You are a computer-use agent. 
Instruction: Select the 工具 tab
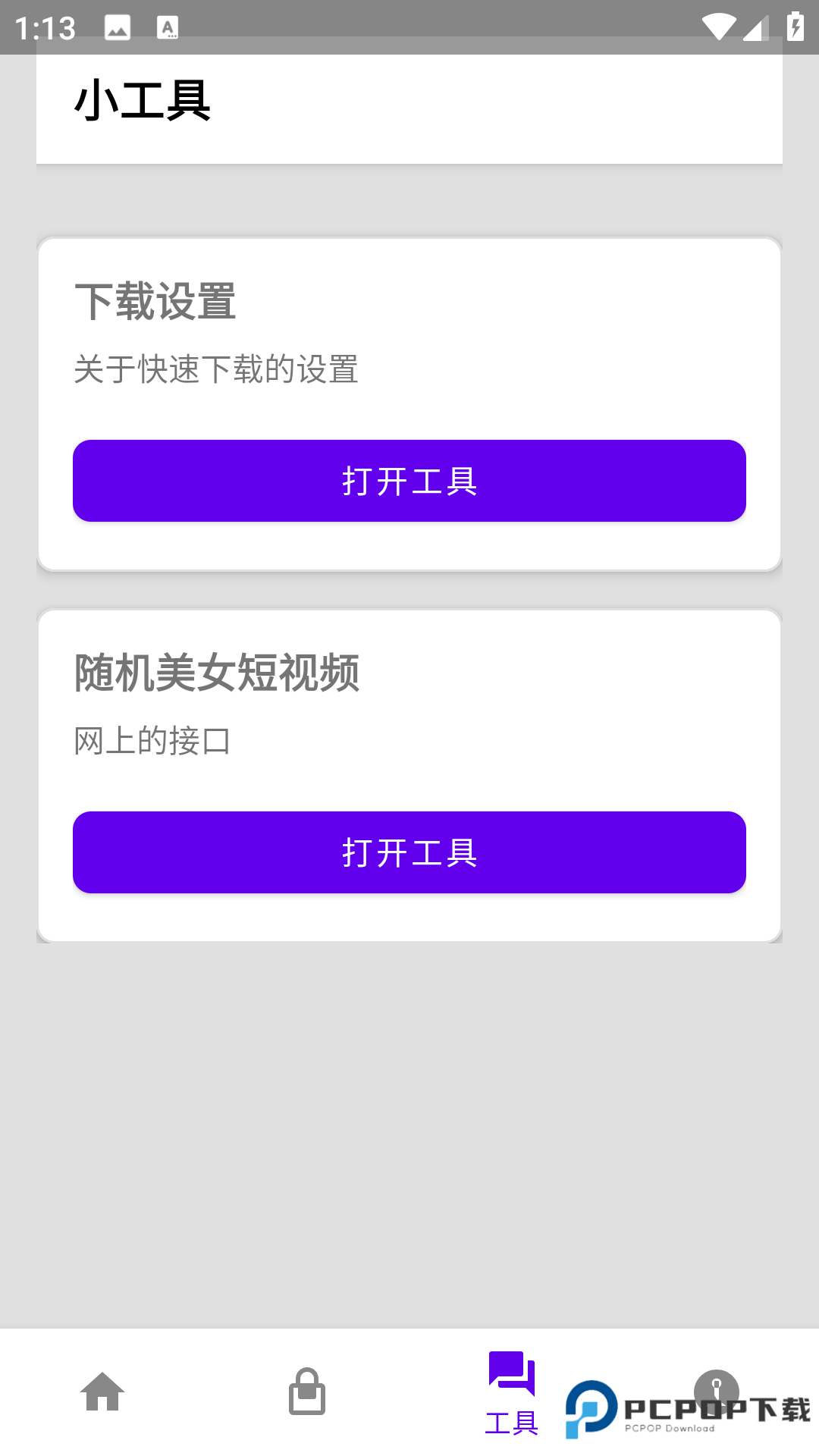point(512,1394)
